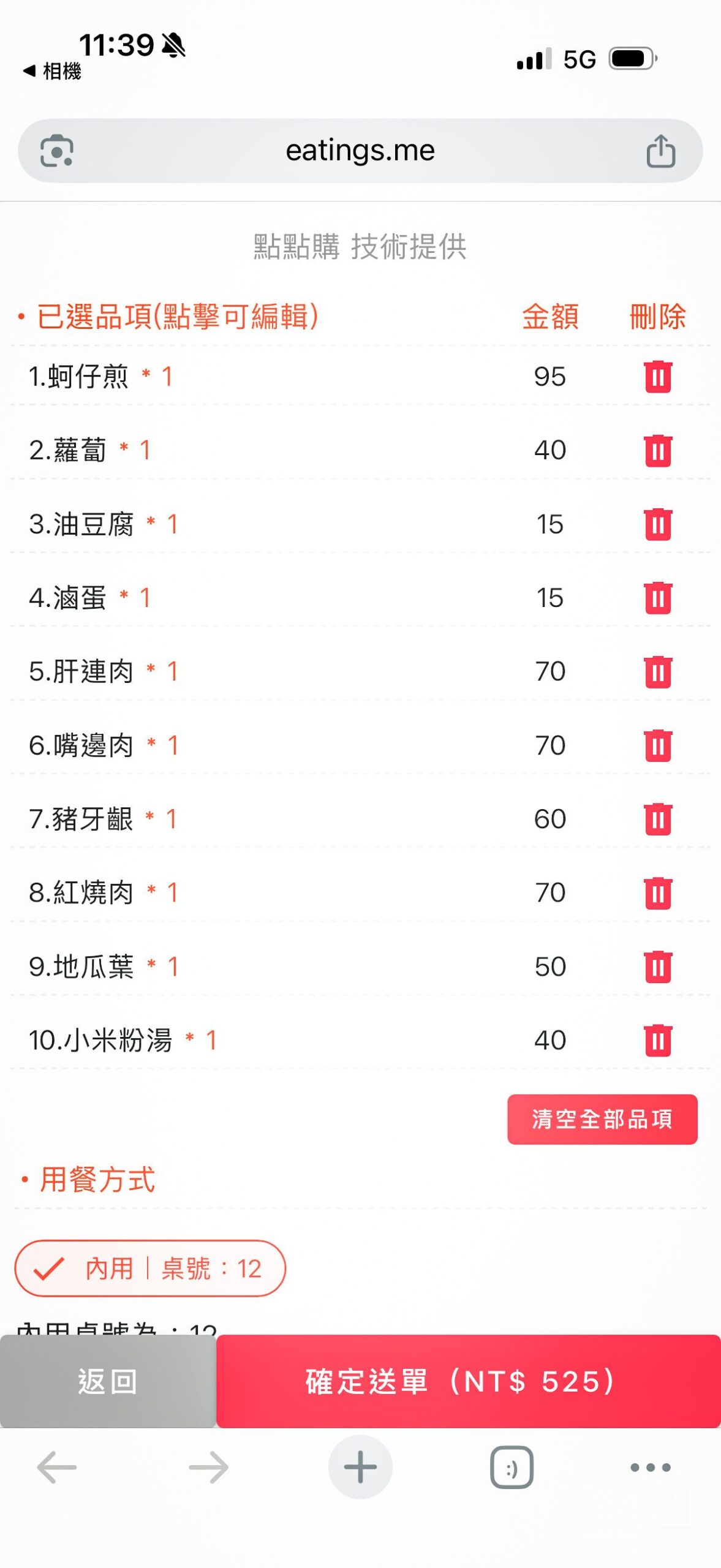The width and height of the screenshot is (721, 1568).
Task: Tap 豬牙齦 to edit the item
Action: click(83, 820)
